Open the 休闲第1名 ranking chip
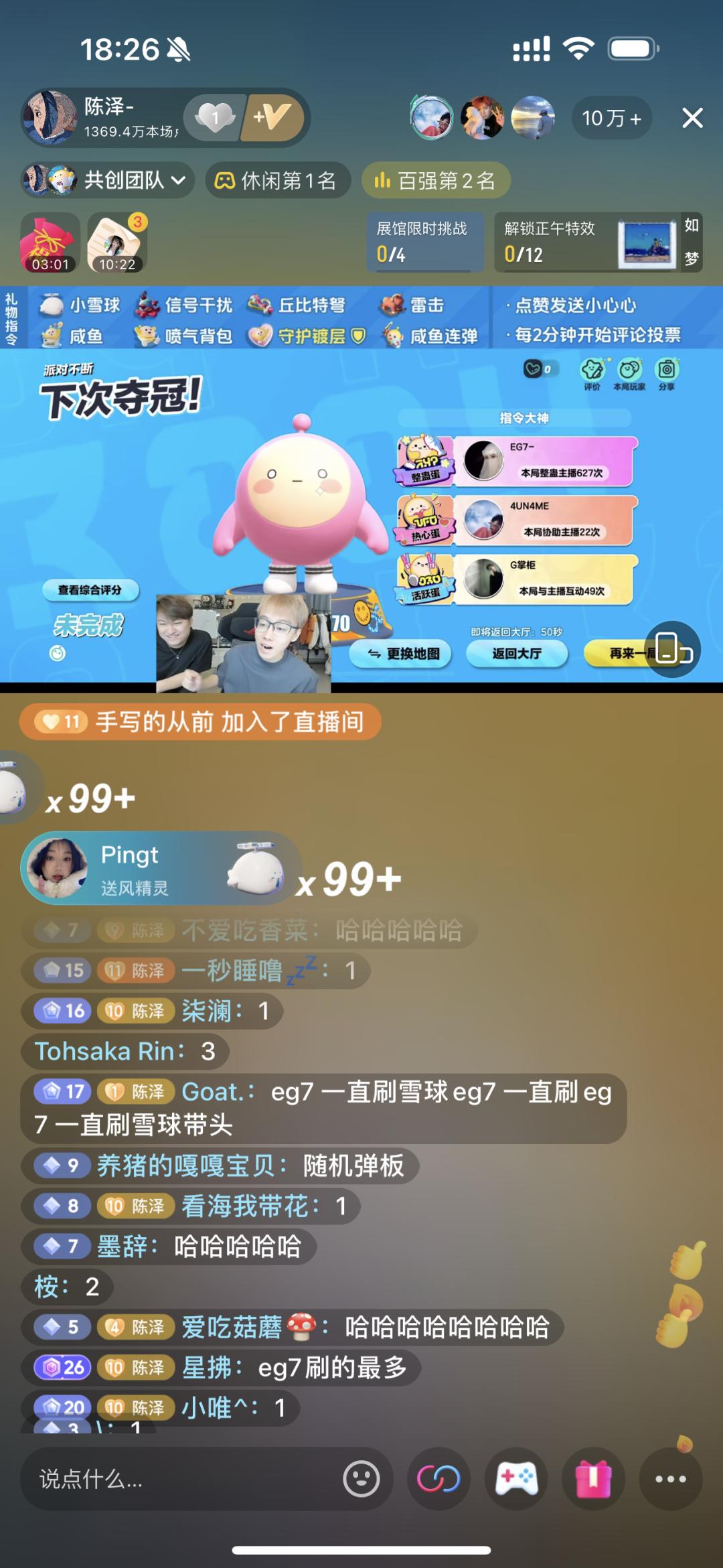Screen dimensions: 723x1568 point(277,180)
